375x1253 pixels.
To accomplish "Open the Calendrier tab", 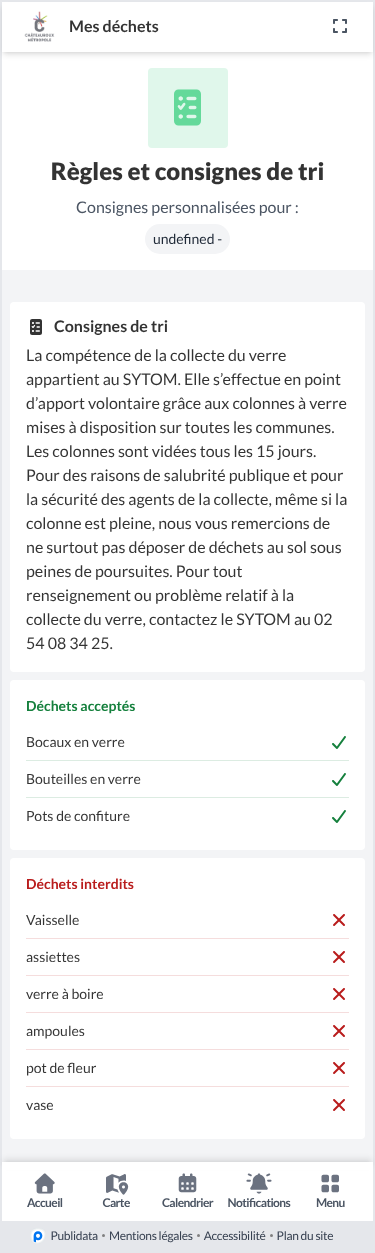I will point(187,1190).
